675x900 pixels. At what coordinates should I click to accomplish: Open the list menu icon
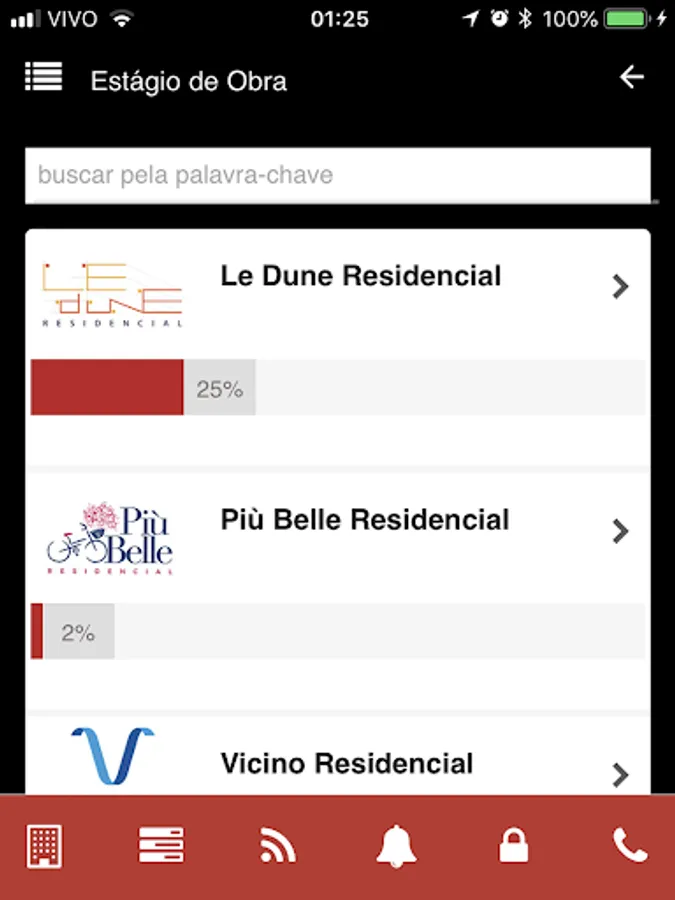(x=44, y=78)
